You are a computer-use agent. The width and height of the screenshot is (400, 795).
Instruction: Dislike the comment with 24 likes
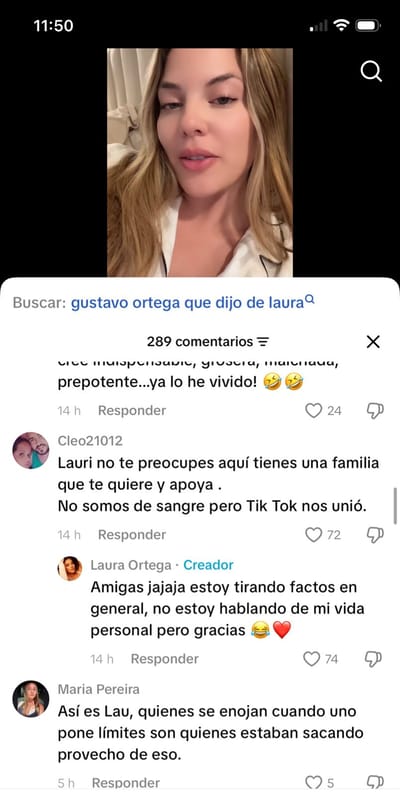[x=375, y=410]
